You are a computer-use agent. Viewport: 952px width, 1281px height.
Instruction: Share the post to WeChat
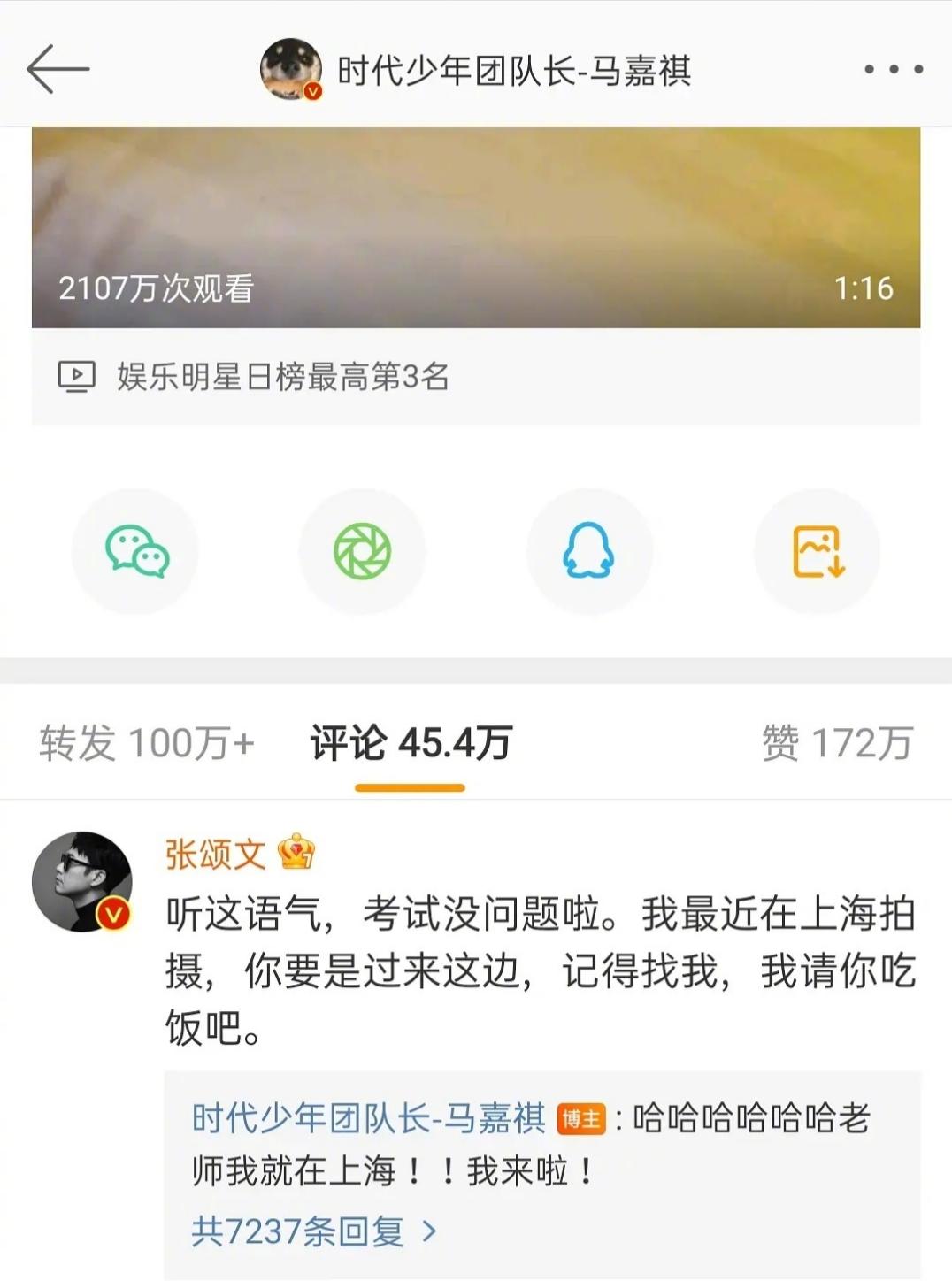(x=134, y=550)
